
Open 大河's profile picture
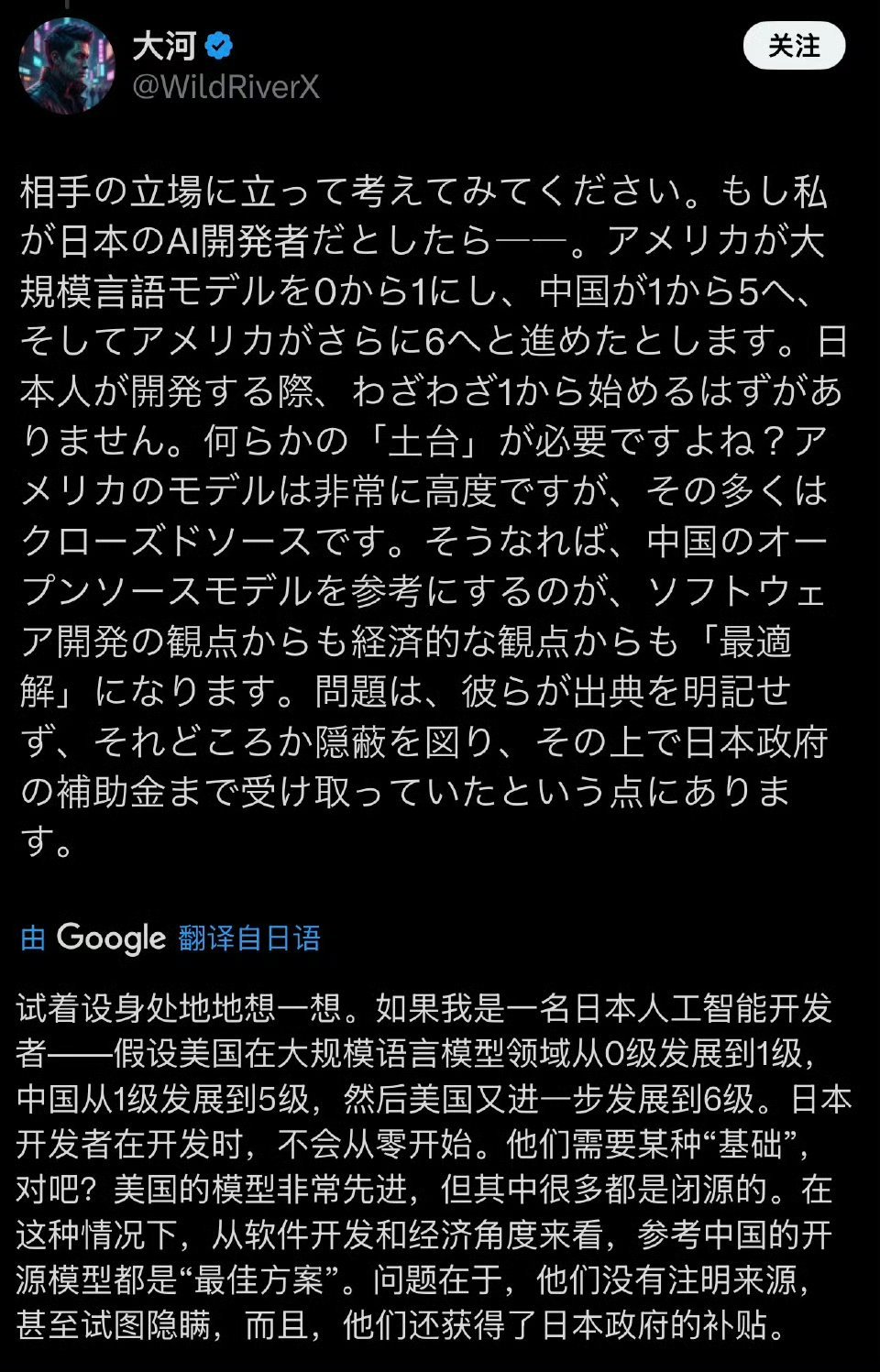[x=67, y=66]
